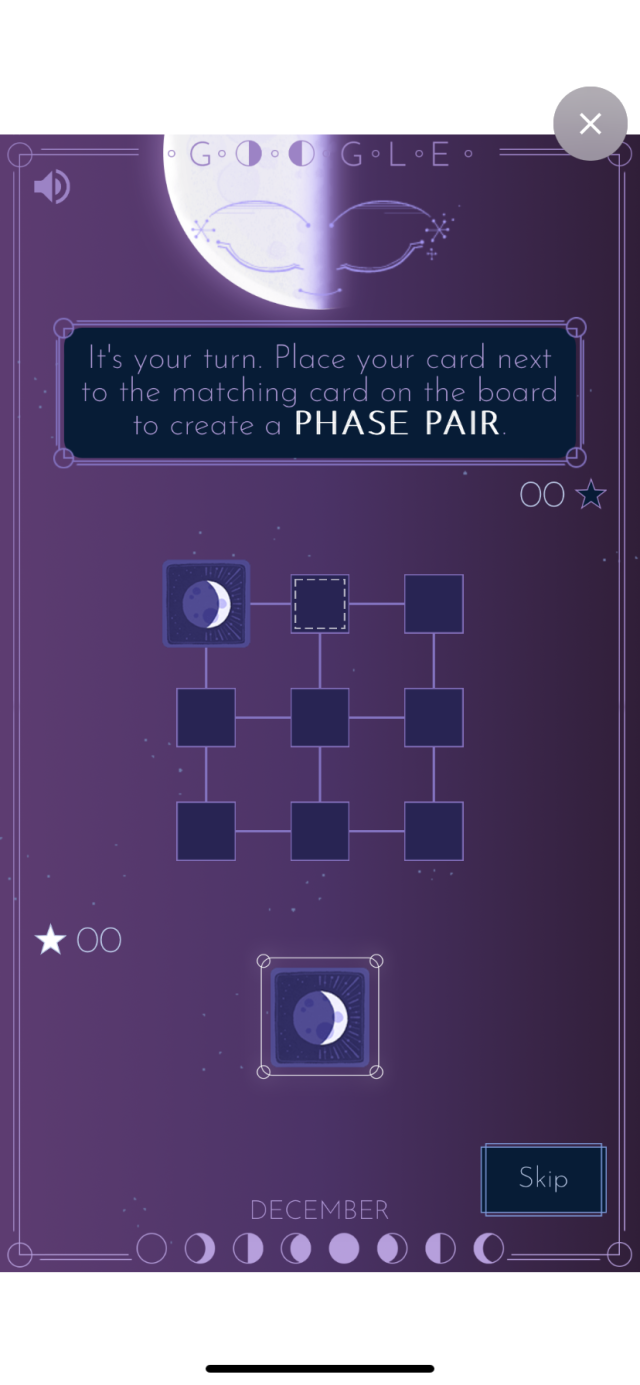Mute the game sound

(51, 187)
